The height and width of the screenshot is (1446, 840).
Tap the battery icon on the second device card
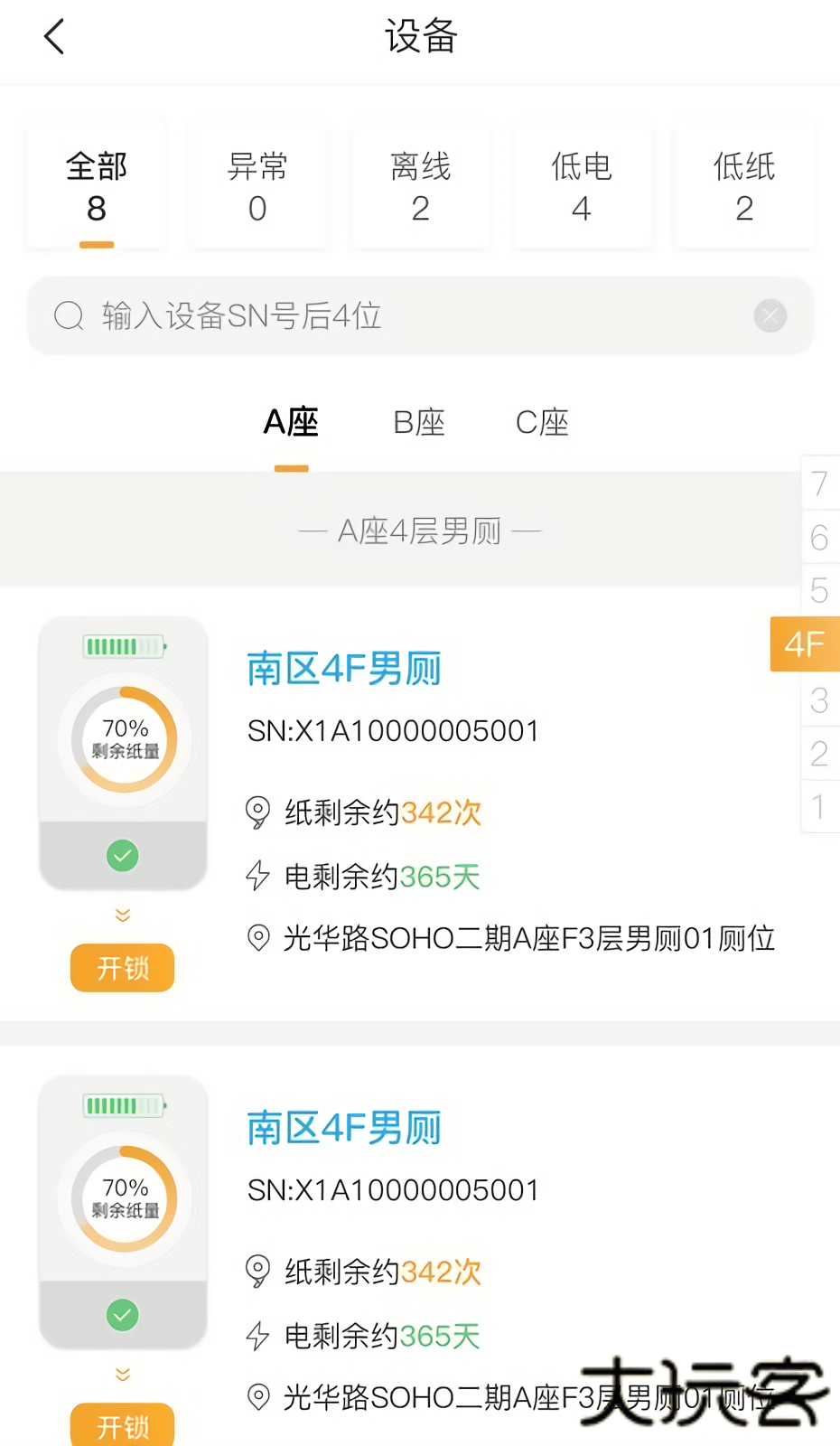[x=122, y=1104]
